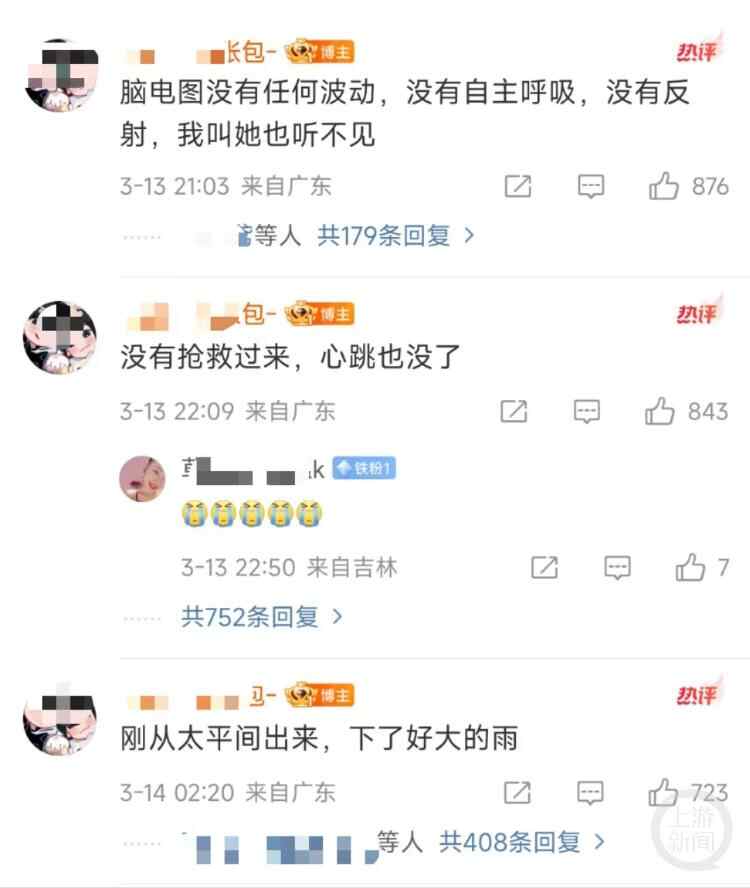Screen dimensions: 750x888
Task: Repost the comment 刚从太平间出来，下了好大的雨
Action: tap(517, 793)
